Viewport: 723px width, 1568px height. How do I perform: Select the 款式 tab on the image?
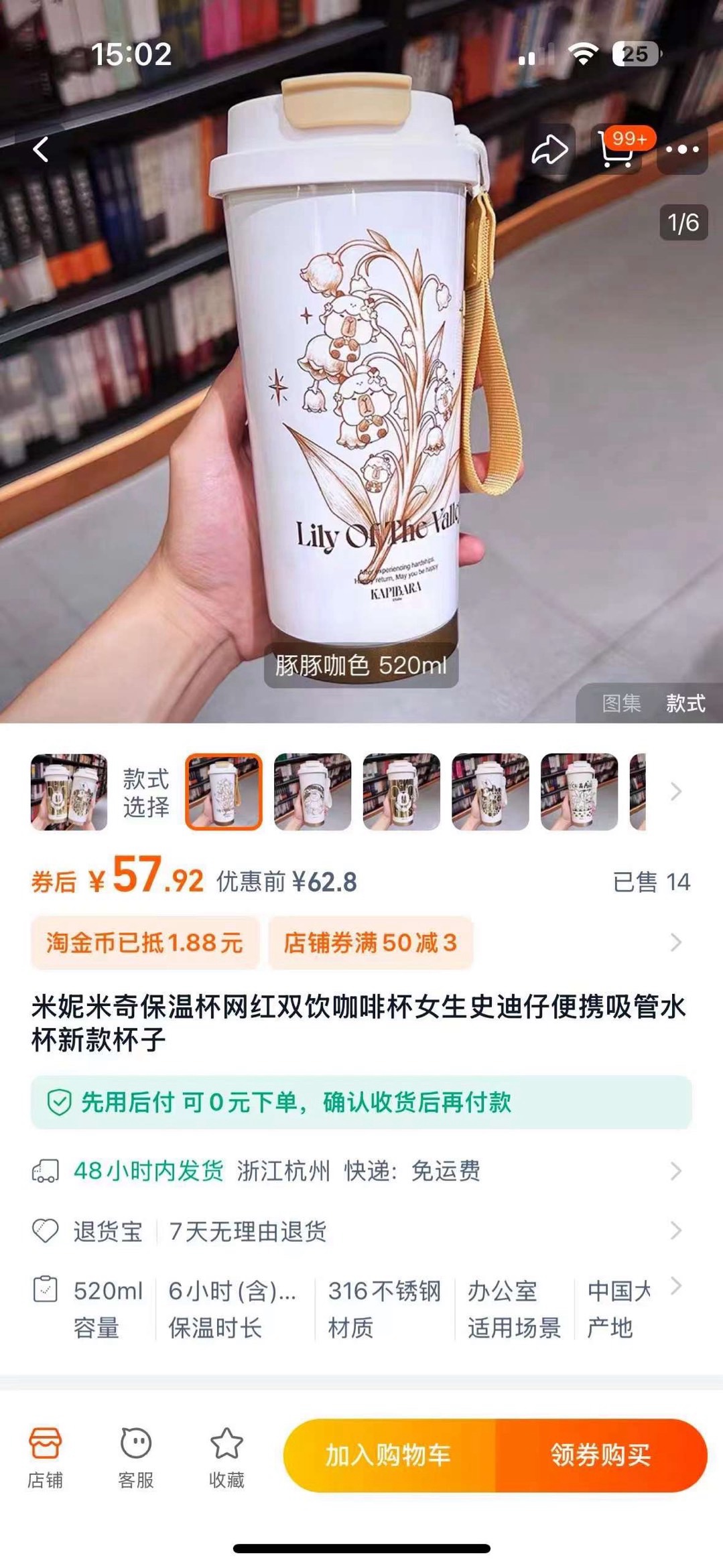click(685, 703)
